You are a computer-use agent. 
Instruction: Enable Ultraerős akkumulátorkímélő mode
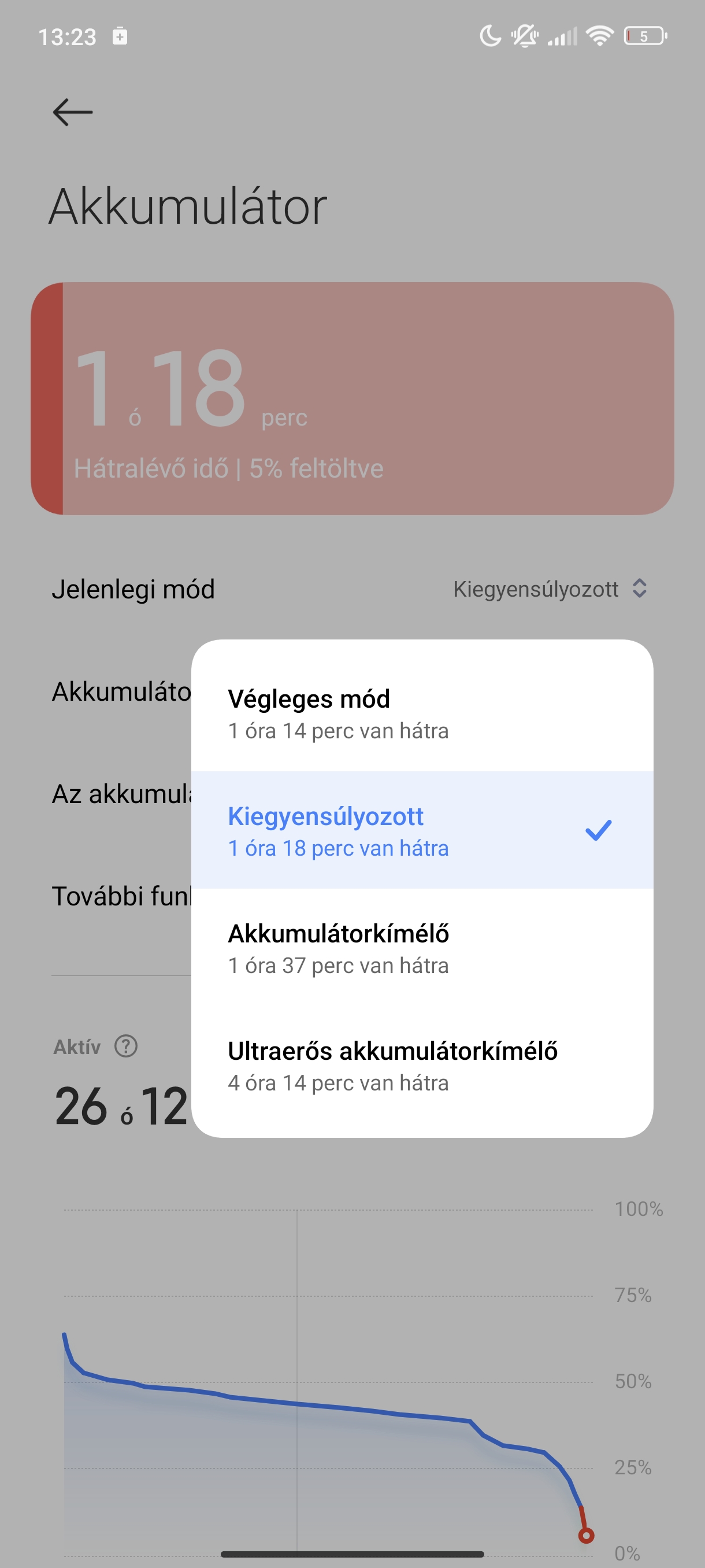coord(421,1065)
